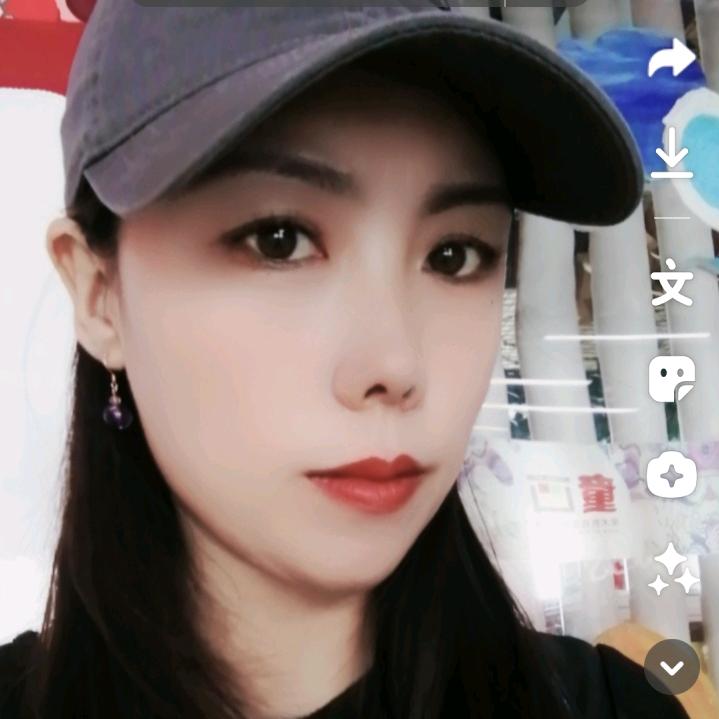The height and width of the screenshot is (719, 719).
Task: Open the rounded square plus icon
Action: click(x=672, y=475)
